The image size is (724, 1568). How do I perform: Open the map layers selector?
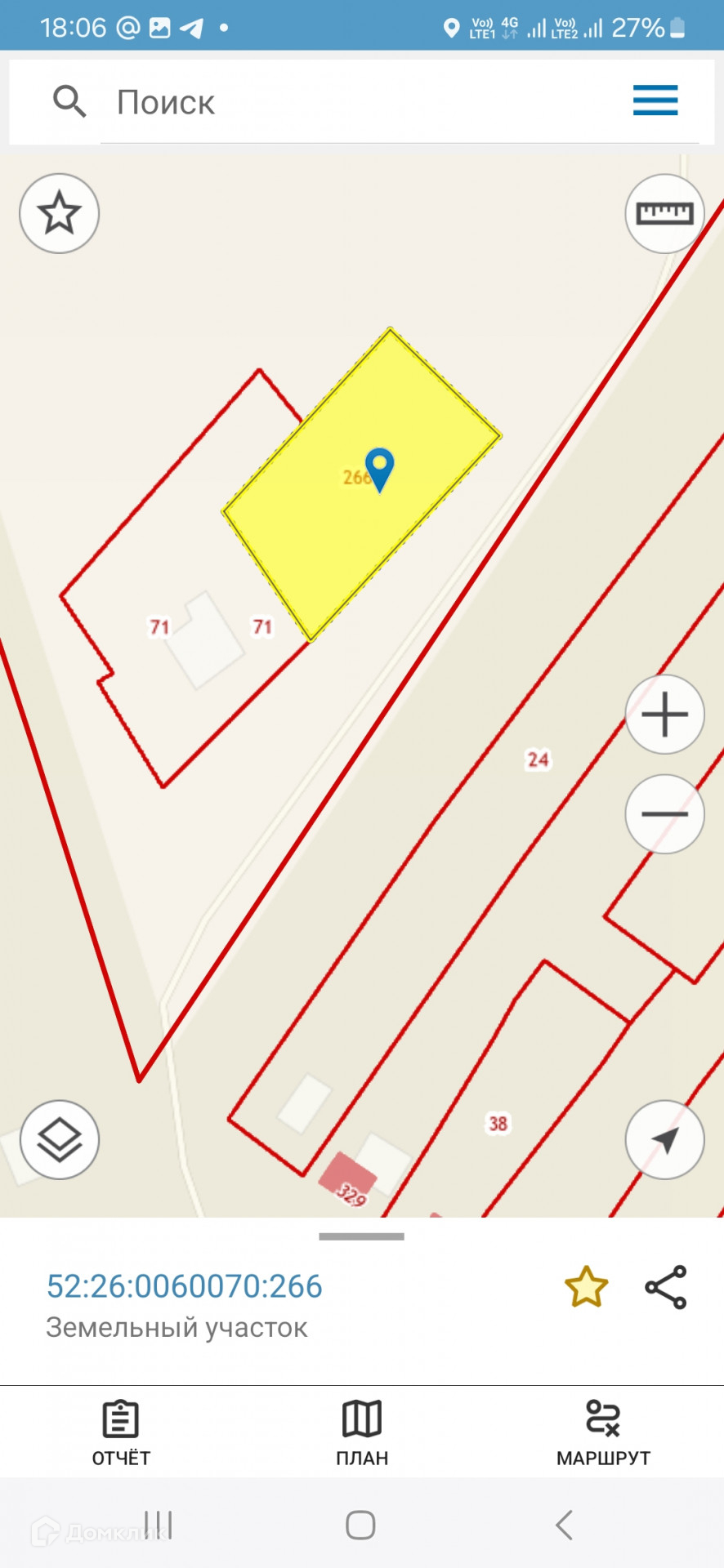coord(60,1140)
